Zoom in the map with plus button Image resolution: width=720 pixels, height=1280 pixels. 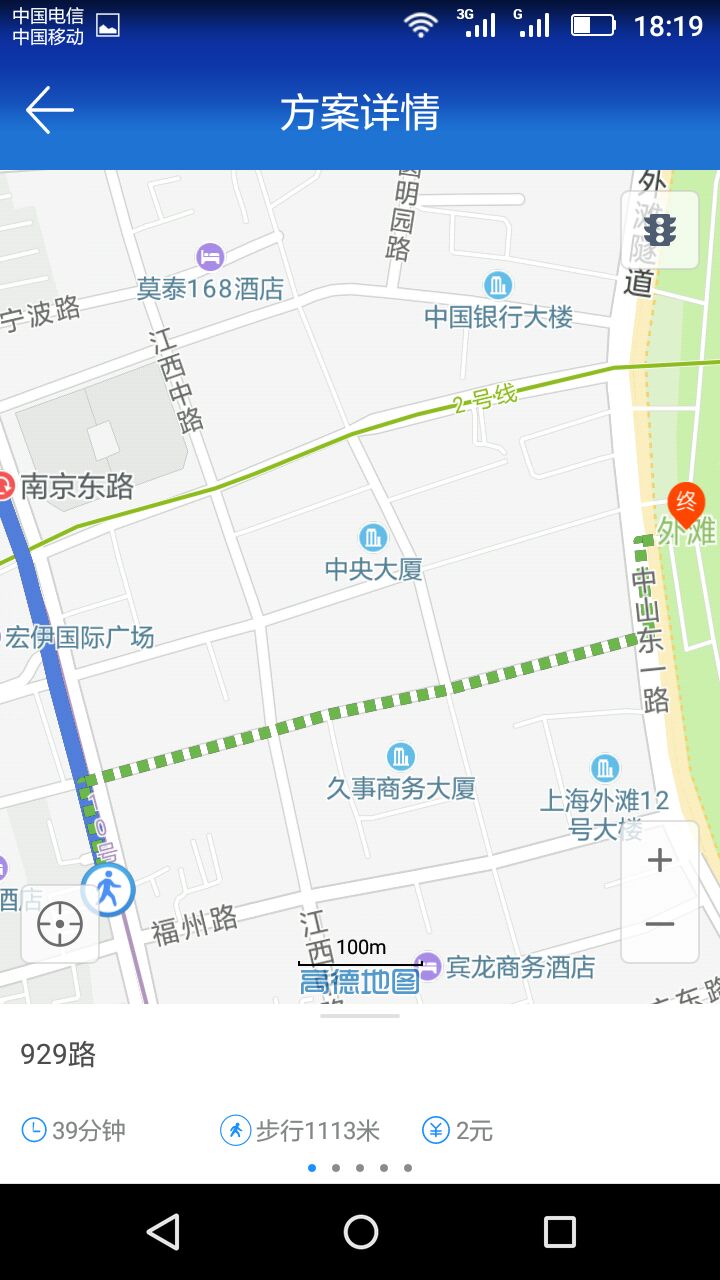[660, 860]
